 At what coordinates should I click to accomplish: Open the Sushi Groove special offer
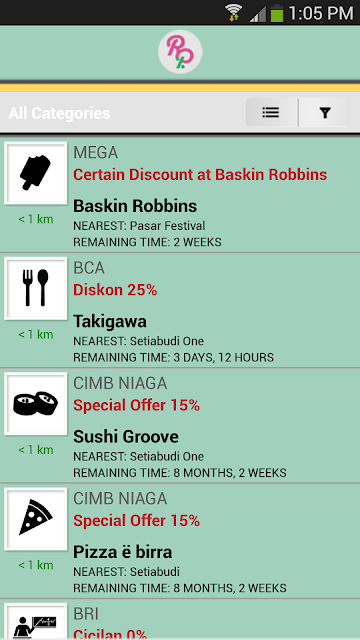(180, 426)
